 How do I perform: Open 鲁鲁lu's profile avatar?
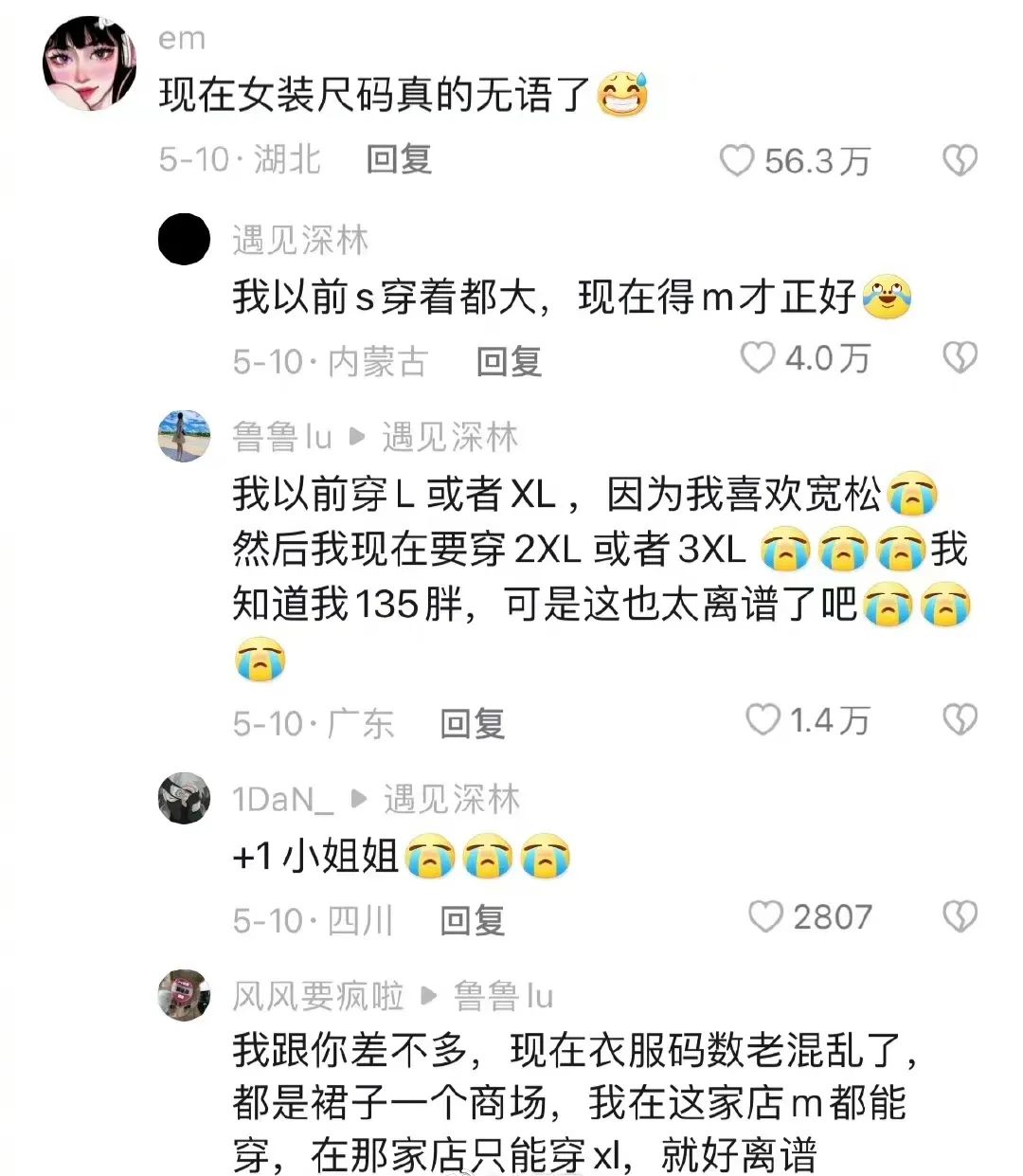click(x=184, y=437)
